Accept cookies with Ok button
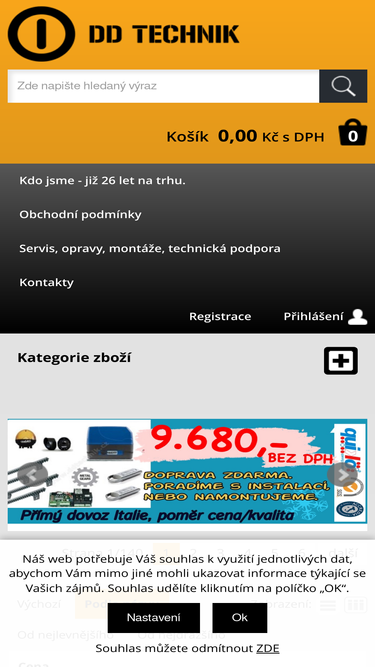 coord(240,618)
